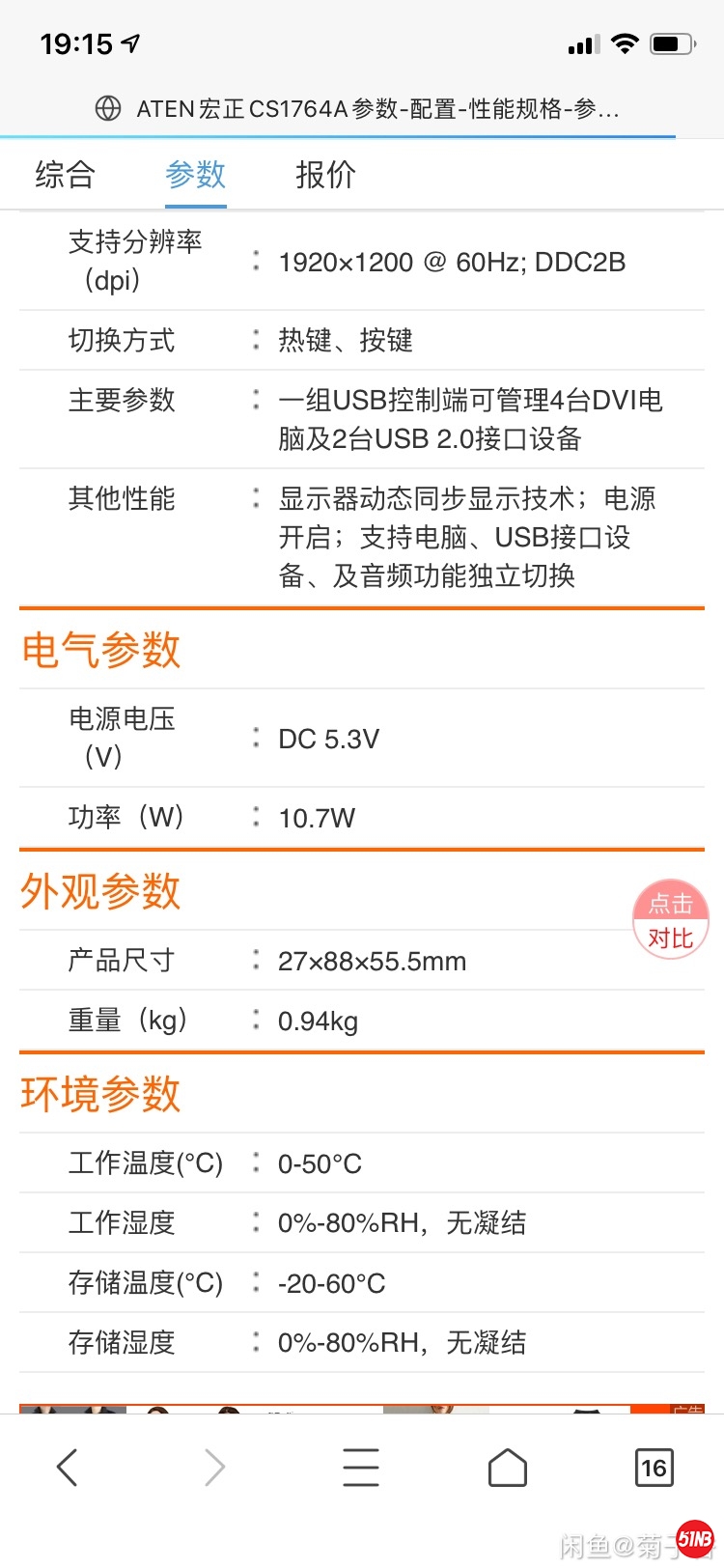Open the browser menu

coord(361,1468)
